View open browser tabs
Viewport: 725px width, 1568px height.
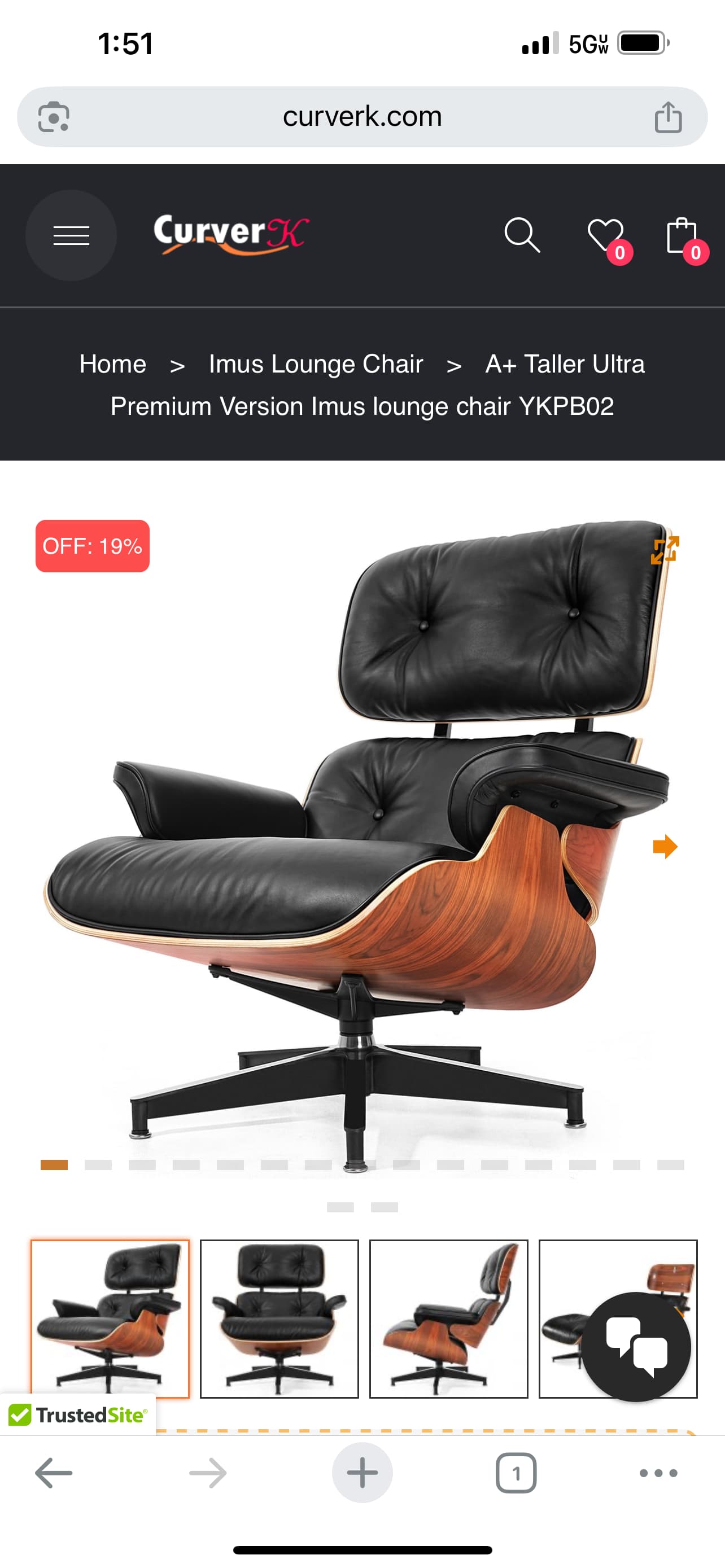(516, 1473)
